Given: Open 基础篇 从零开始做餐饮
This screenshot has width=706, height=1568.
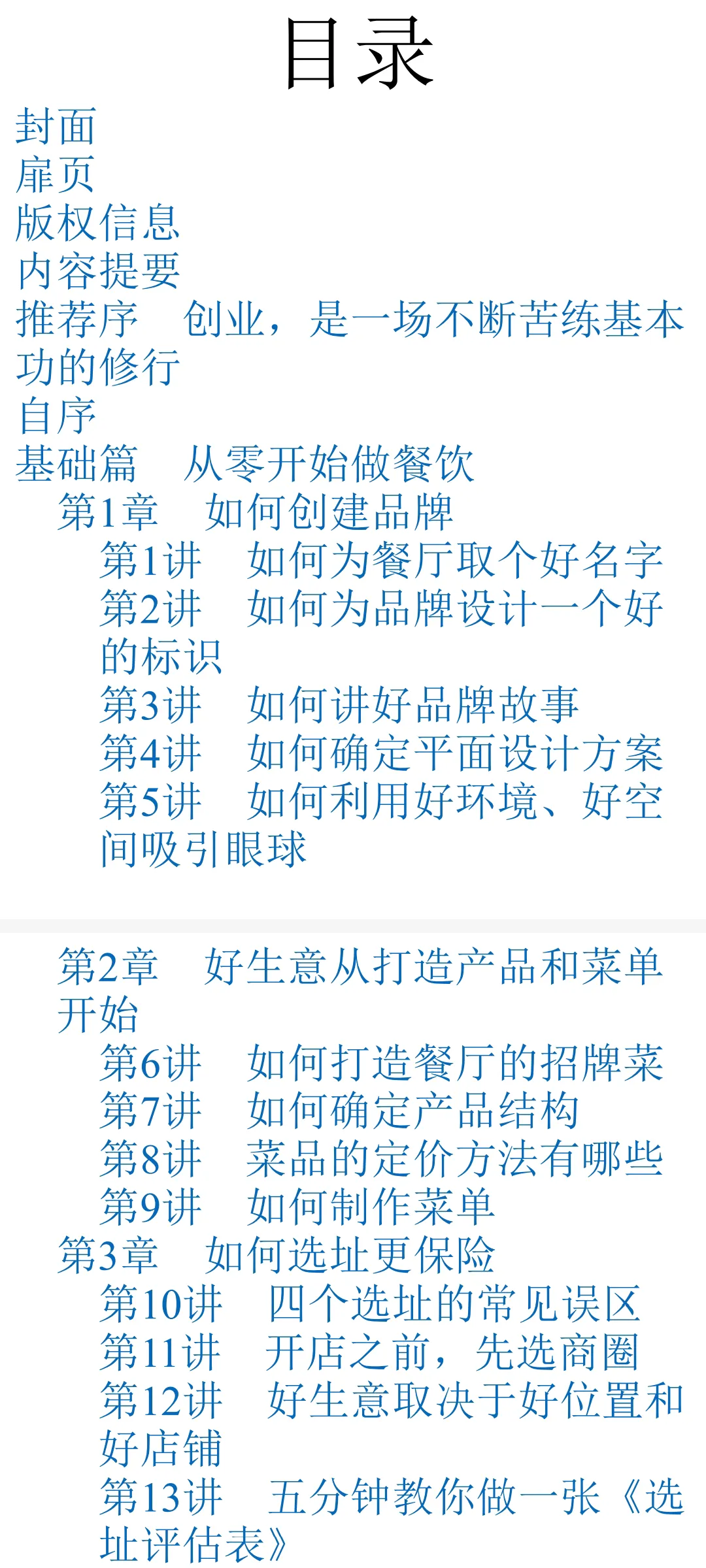Looking at the screenshot, I should click(244, 464).
